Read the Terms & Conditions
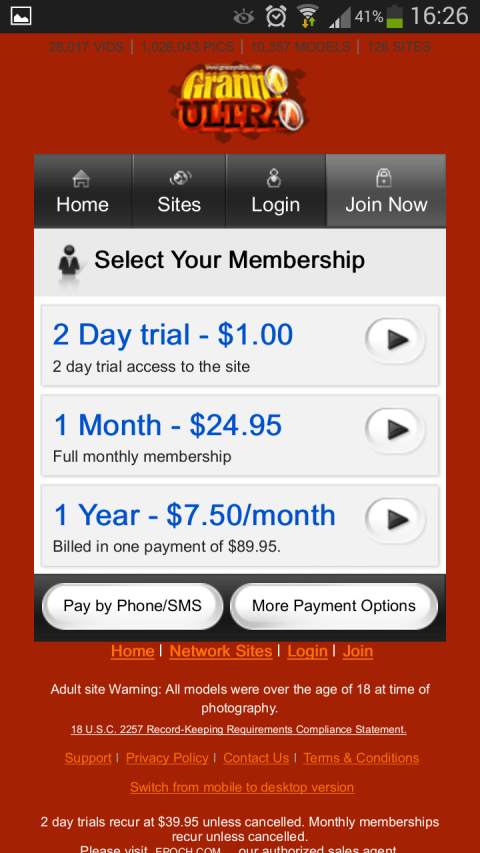This screenshot has width=480, height=853. (361, 758)
